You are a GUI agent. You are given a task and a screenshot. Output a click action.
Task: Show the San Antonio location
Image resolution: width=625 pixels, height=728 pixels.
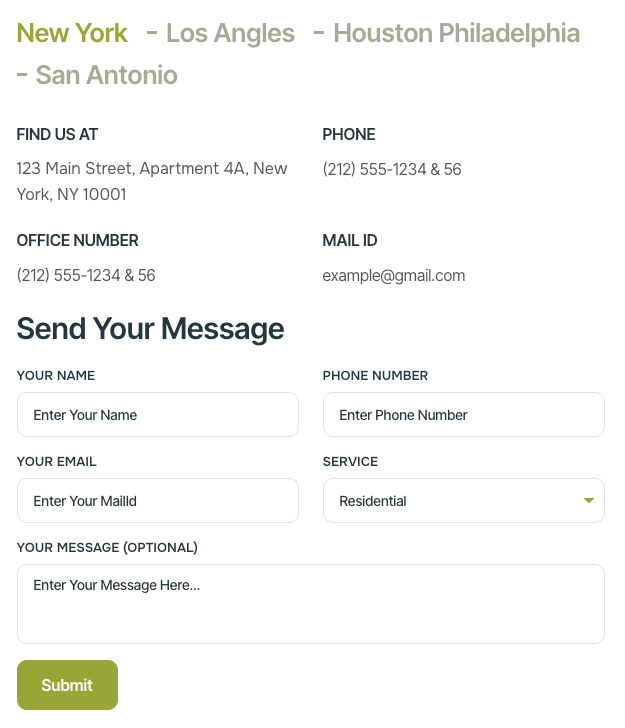pyautogui.click(x=106, y=75)
